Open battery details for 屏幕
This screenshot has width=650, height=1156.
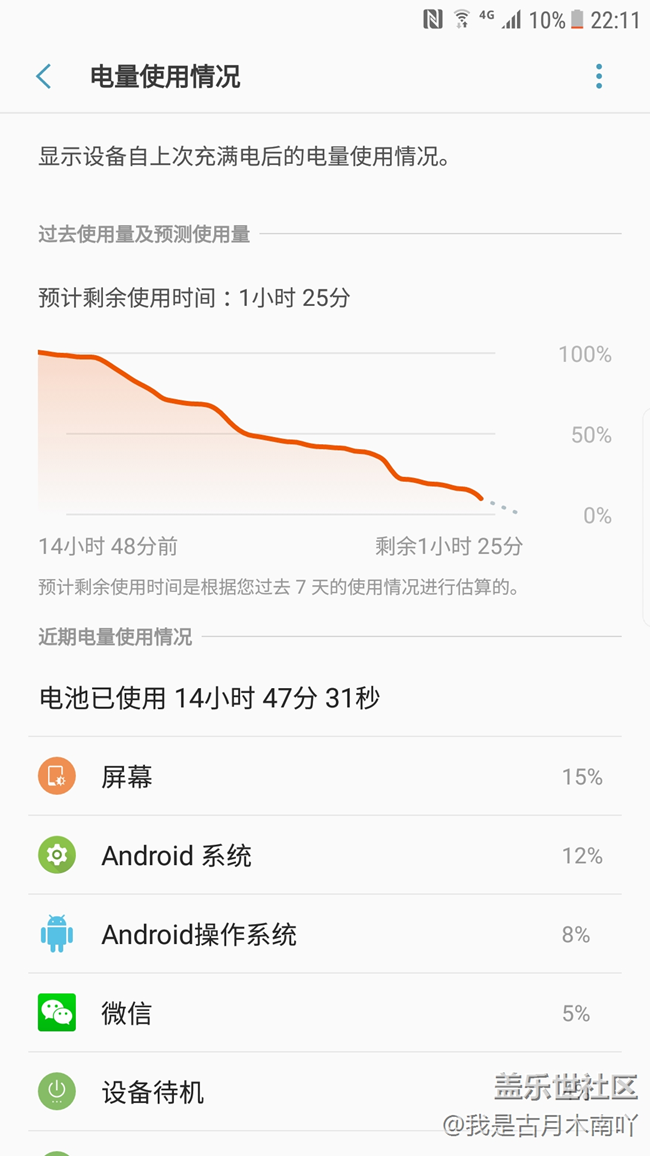point(325,777)
